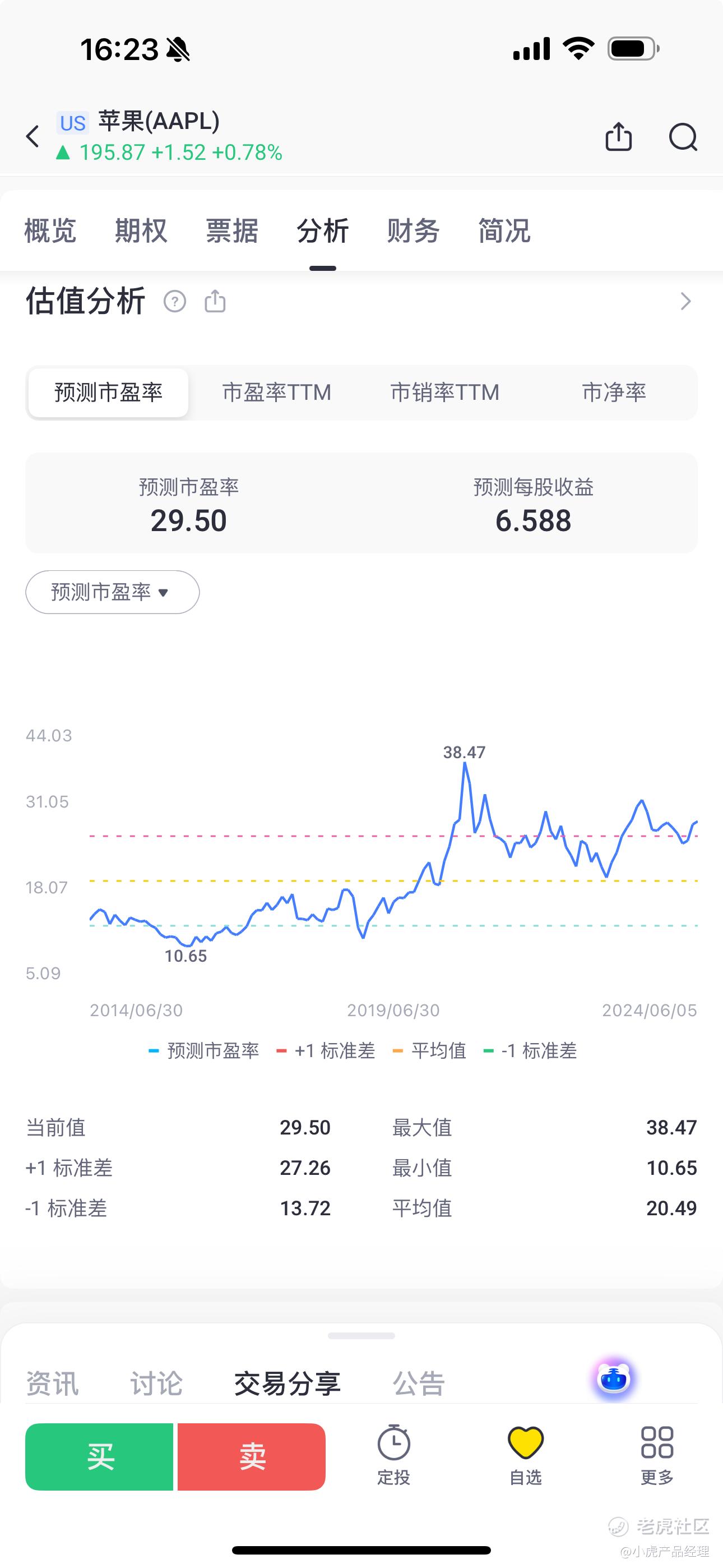Open the stock search
Image resolution: width=723 pixels, height=1568 pixels.
(683, 136)
